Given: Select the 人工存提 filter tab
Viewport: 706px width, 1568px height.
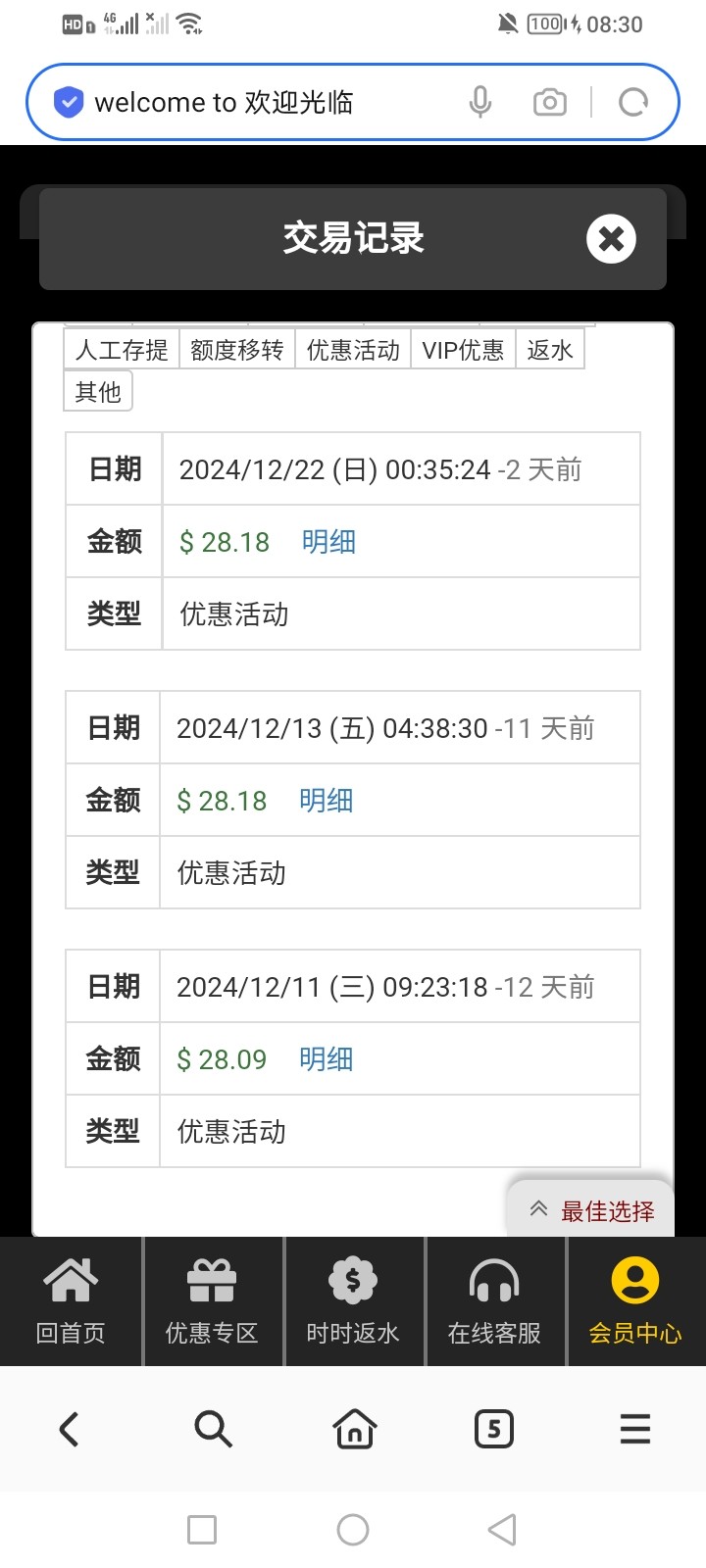Looking at the screenshot, I should [x=122, y=350].
